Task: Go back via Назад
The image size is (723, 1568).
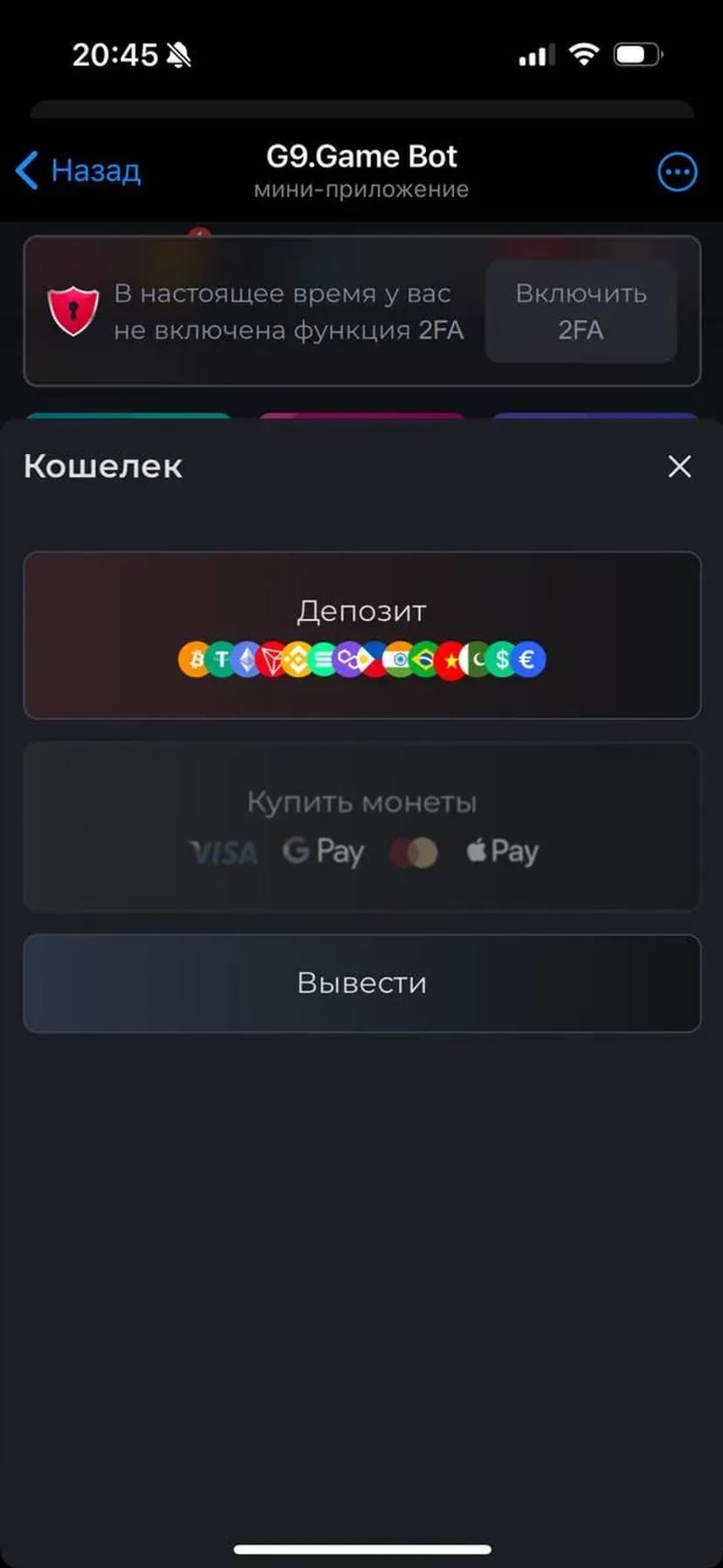Action: tap(79, 170)
